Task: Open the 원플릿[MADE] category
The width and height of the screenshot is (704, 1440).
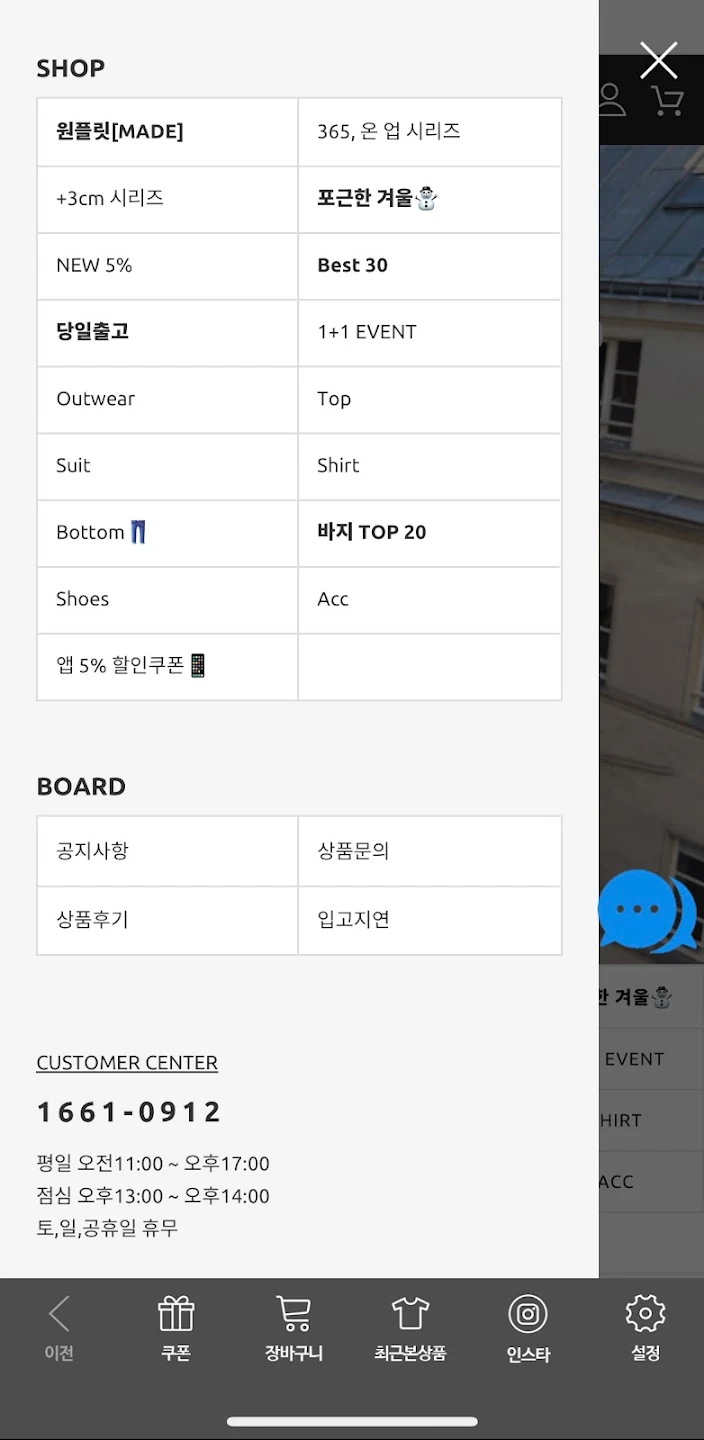Action: pos(167,132)
